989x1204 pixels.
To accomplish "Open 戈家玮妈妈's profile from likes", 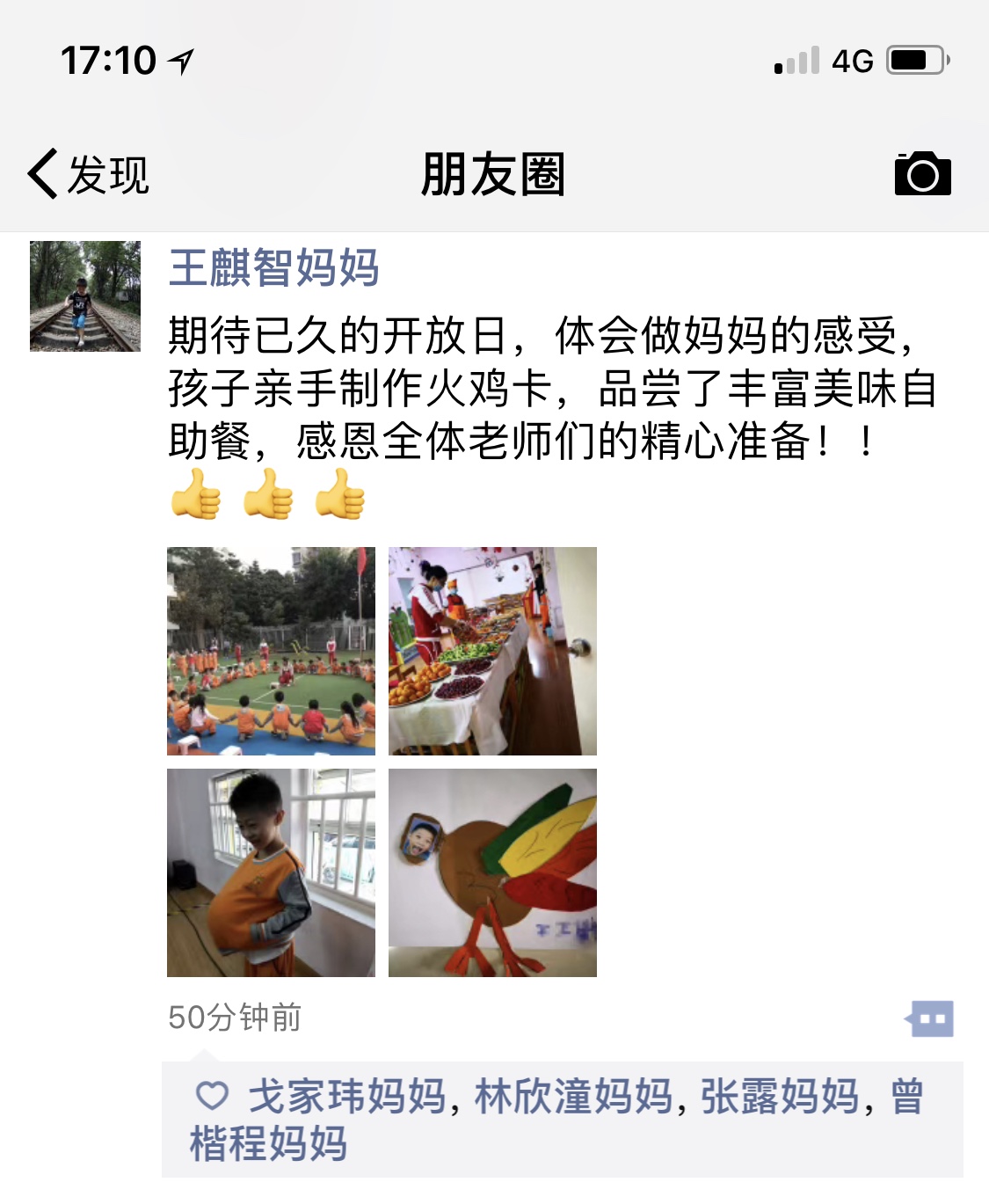I will tap(346, 1098).
